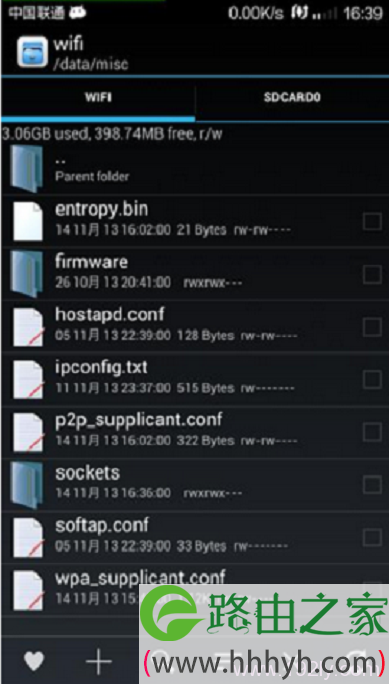Check the box for entropy.bin
The image size is (389, 684).
point(372,222)
